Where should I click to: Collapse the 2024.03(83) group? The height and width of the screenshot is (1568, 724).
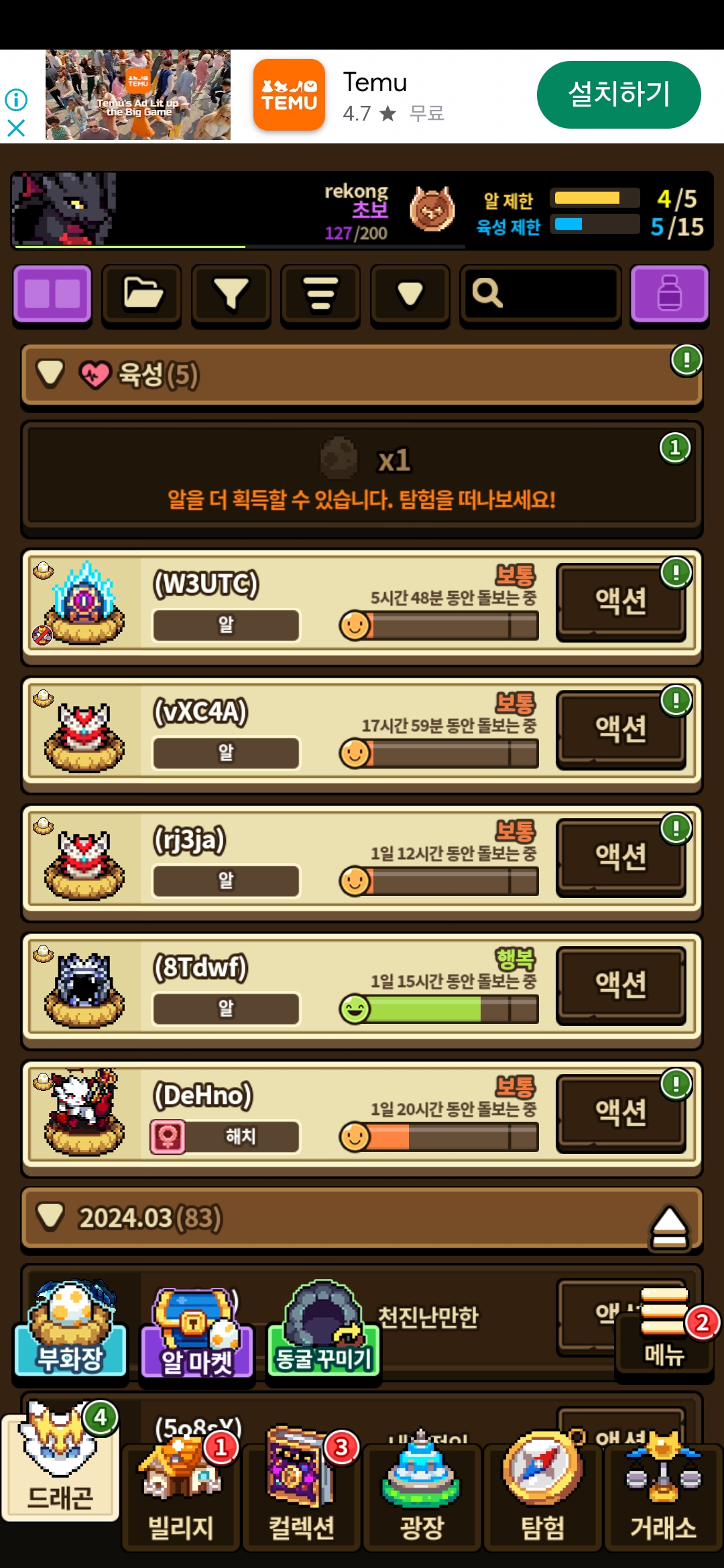51,1217
